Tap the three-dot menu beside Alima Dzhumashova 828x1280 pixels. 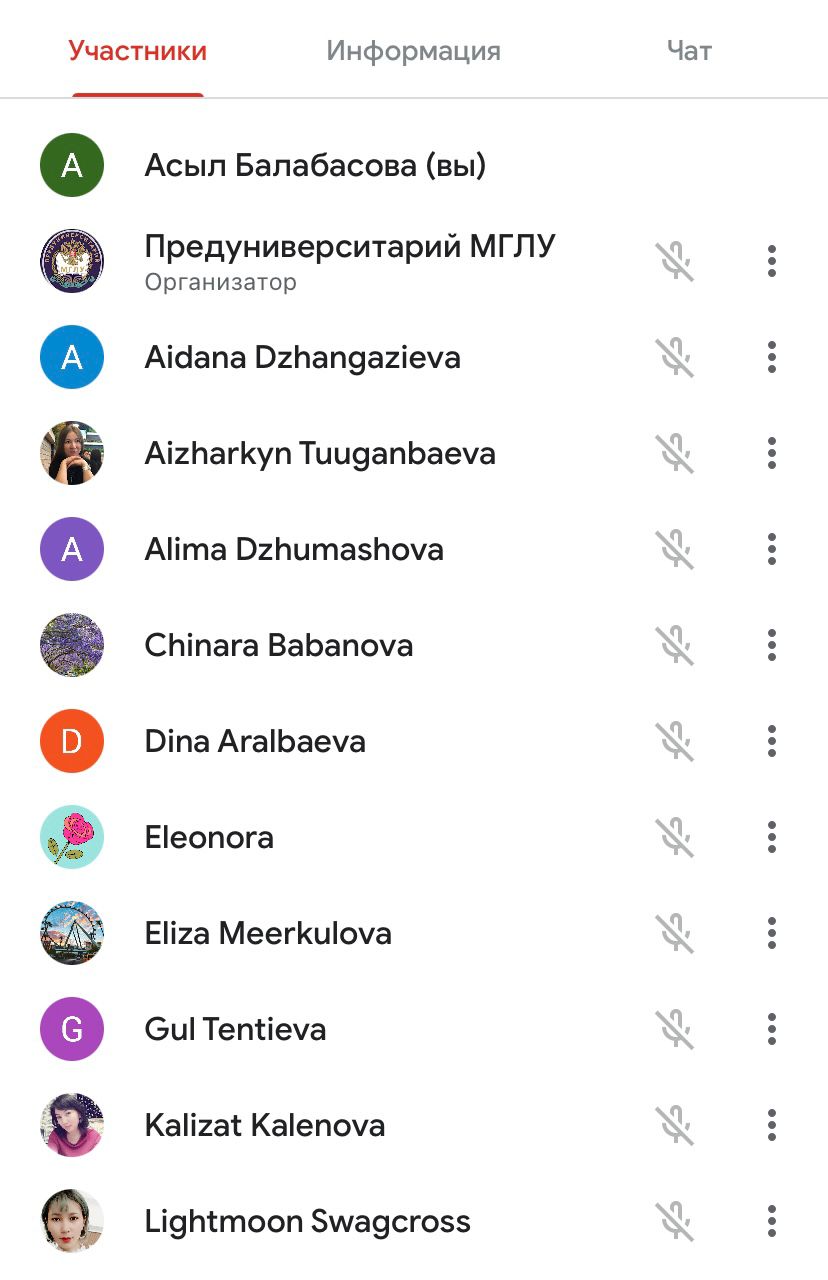click(x=771, y=549)
